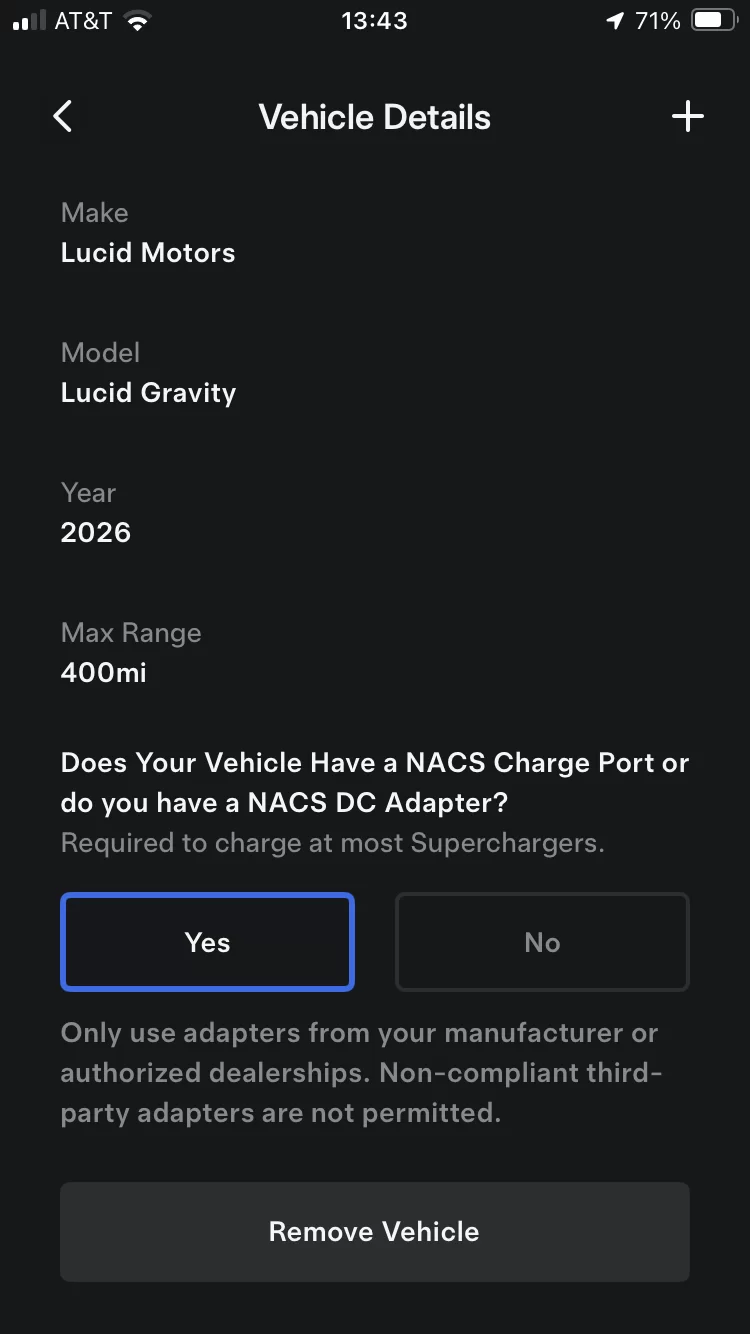Select Yes for NACS charge port
The width and height of the screenshot is (750, 1334).
pyautogui.click(x=207, y=942)
